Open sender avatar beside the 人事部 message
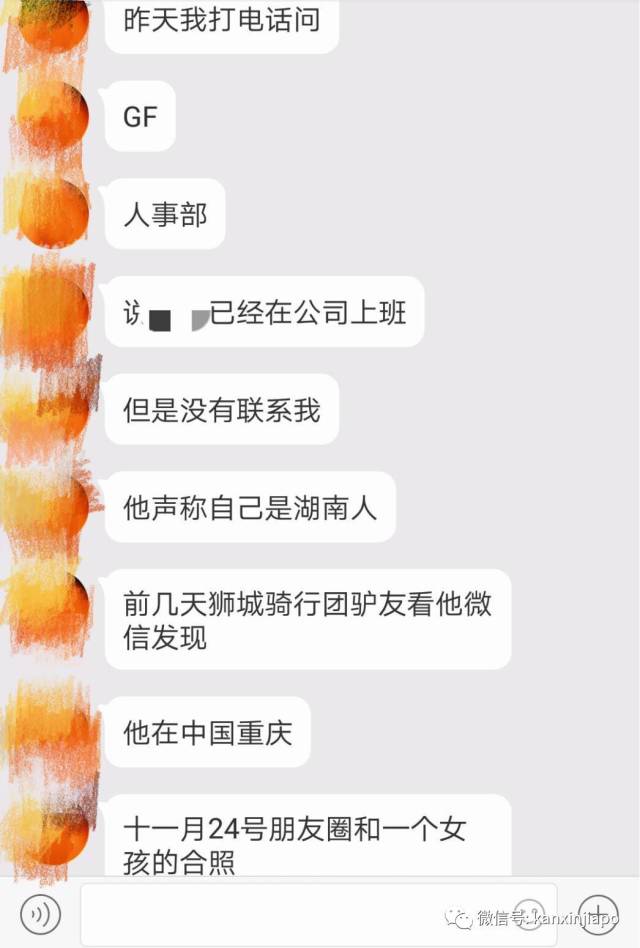Image resolution: width=640 pixels, height=948 pixels. 53,213
